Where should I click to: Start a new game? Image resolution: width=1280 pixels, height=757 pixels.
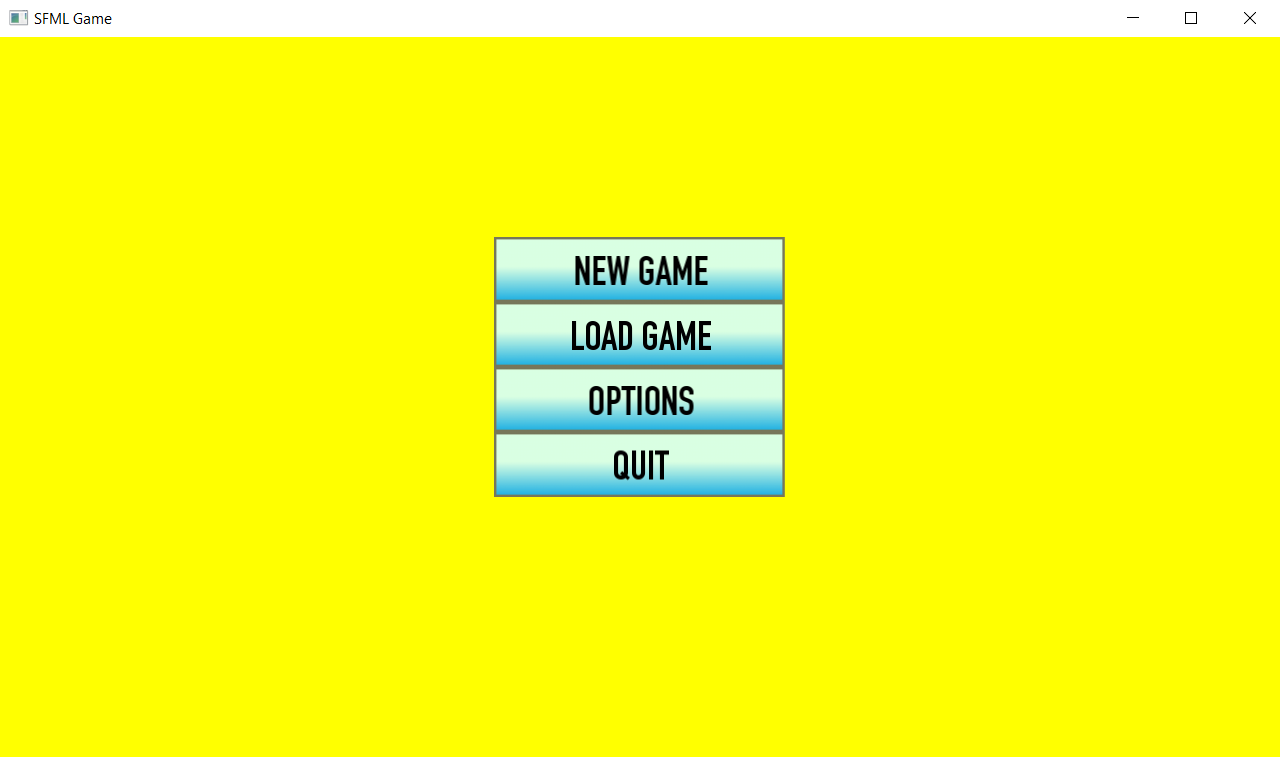(639, 270)
